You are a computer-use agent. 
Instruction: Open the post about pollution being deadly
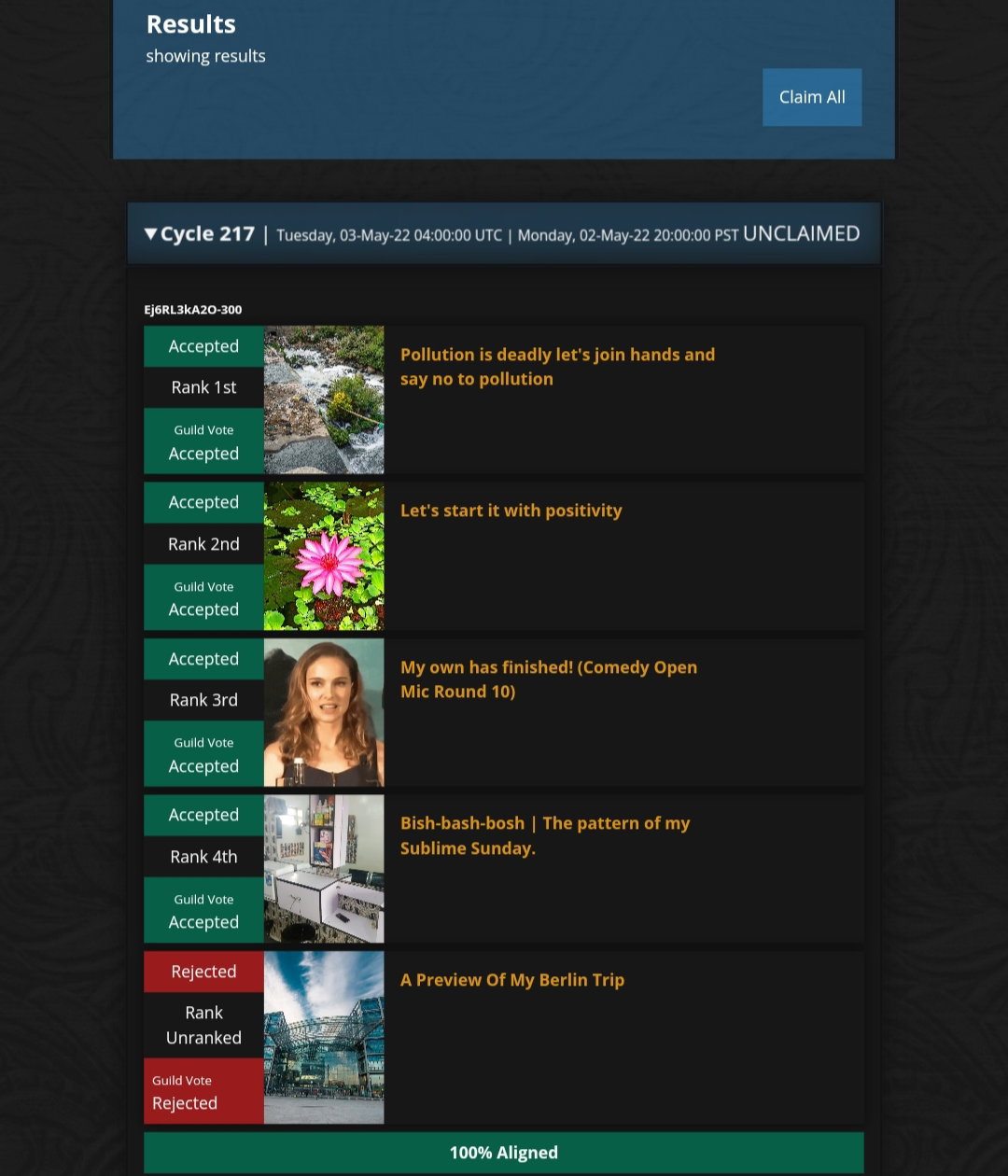[x=557, y=367]
